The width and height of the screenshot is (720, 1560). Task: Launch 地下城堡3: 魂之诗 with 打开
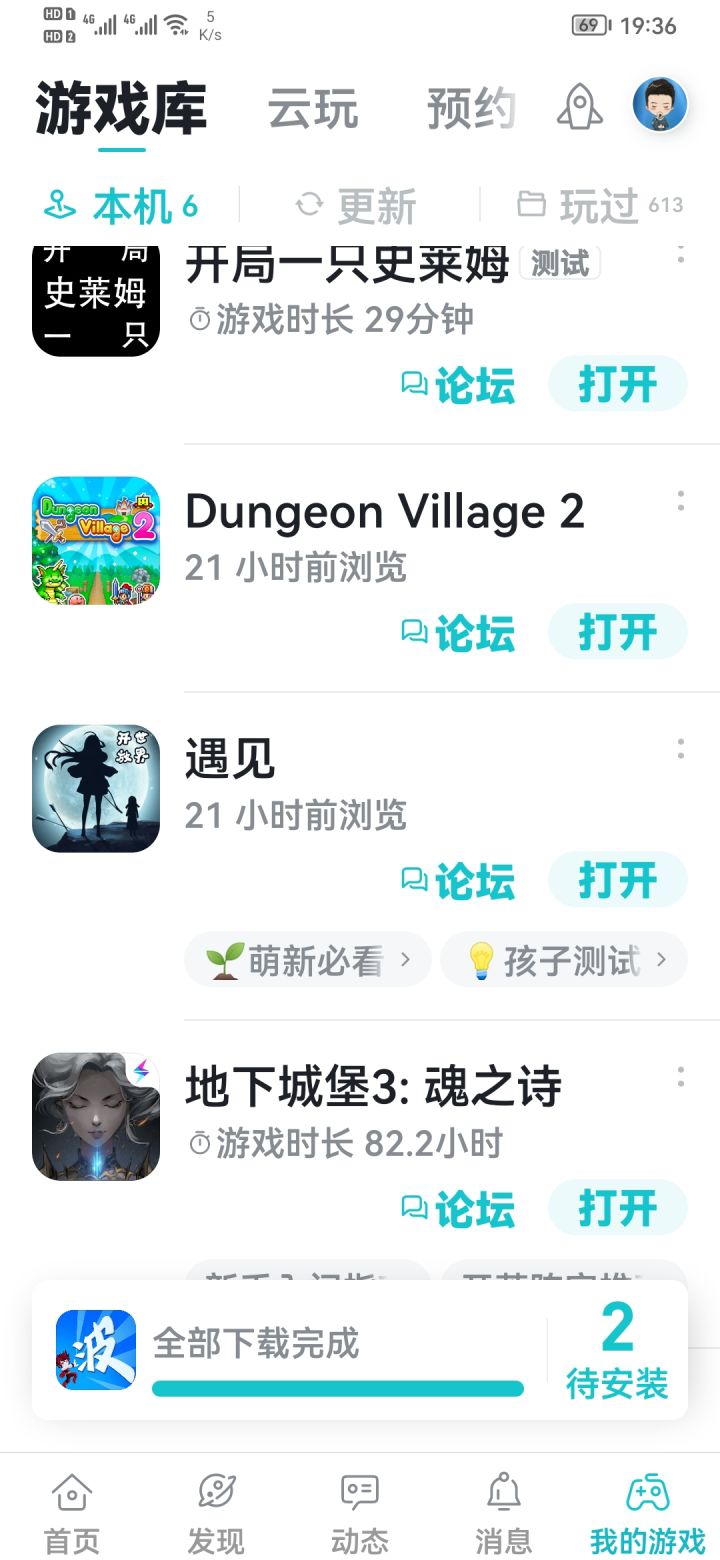point(617,1208)
